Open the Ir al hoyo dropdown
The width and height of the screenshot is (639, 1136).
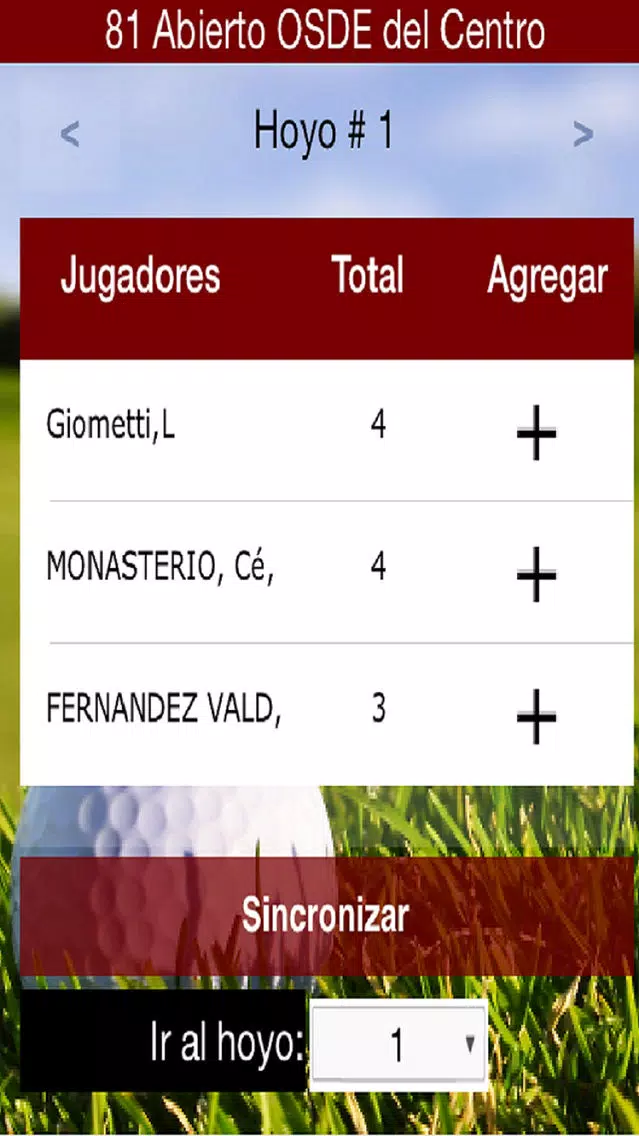tap(398, 1045)
